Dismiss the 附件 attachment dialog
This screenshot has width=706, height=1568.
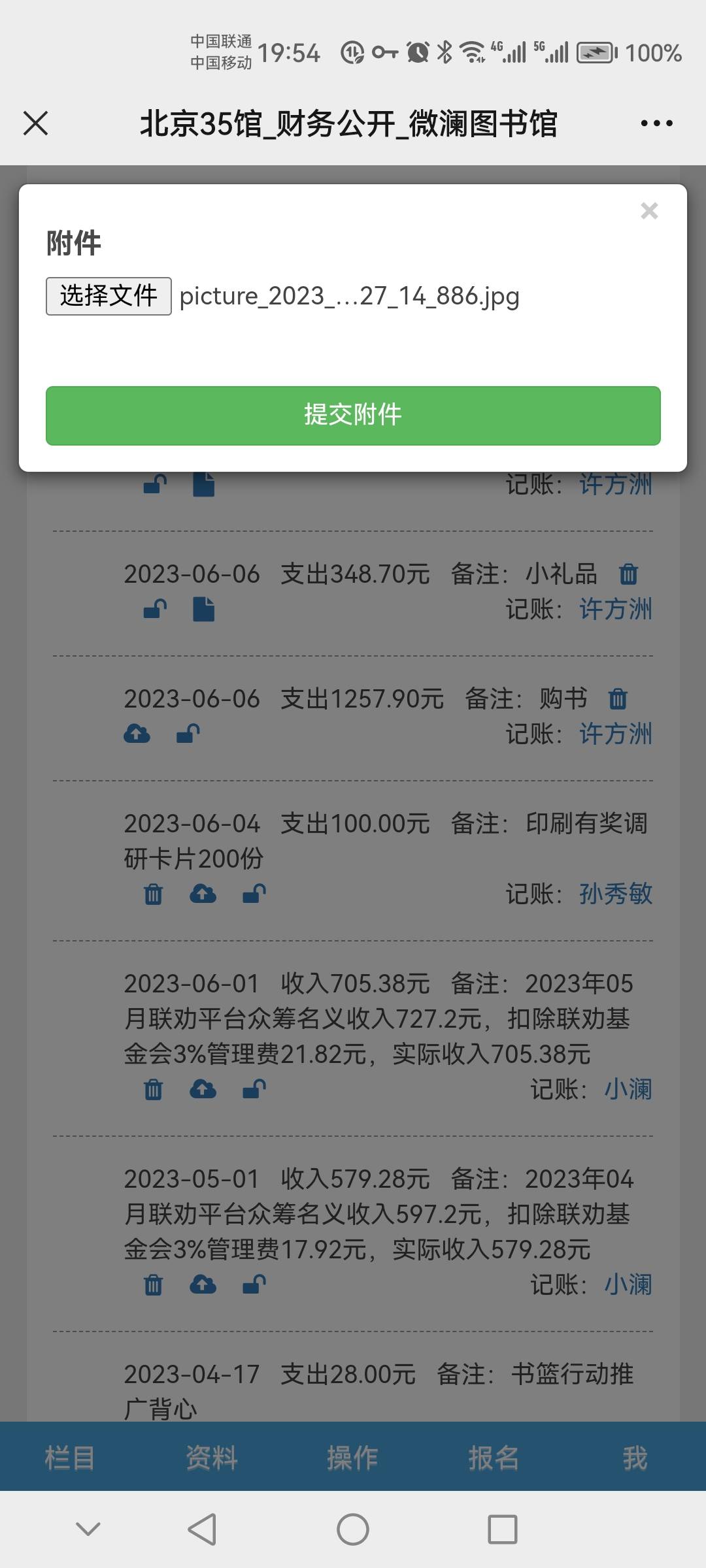point(649,210)
